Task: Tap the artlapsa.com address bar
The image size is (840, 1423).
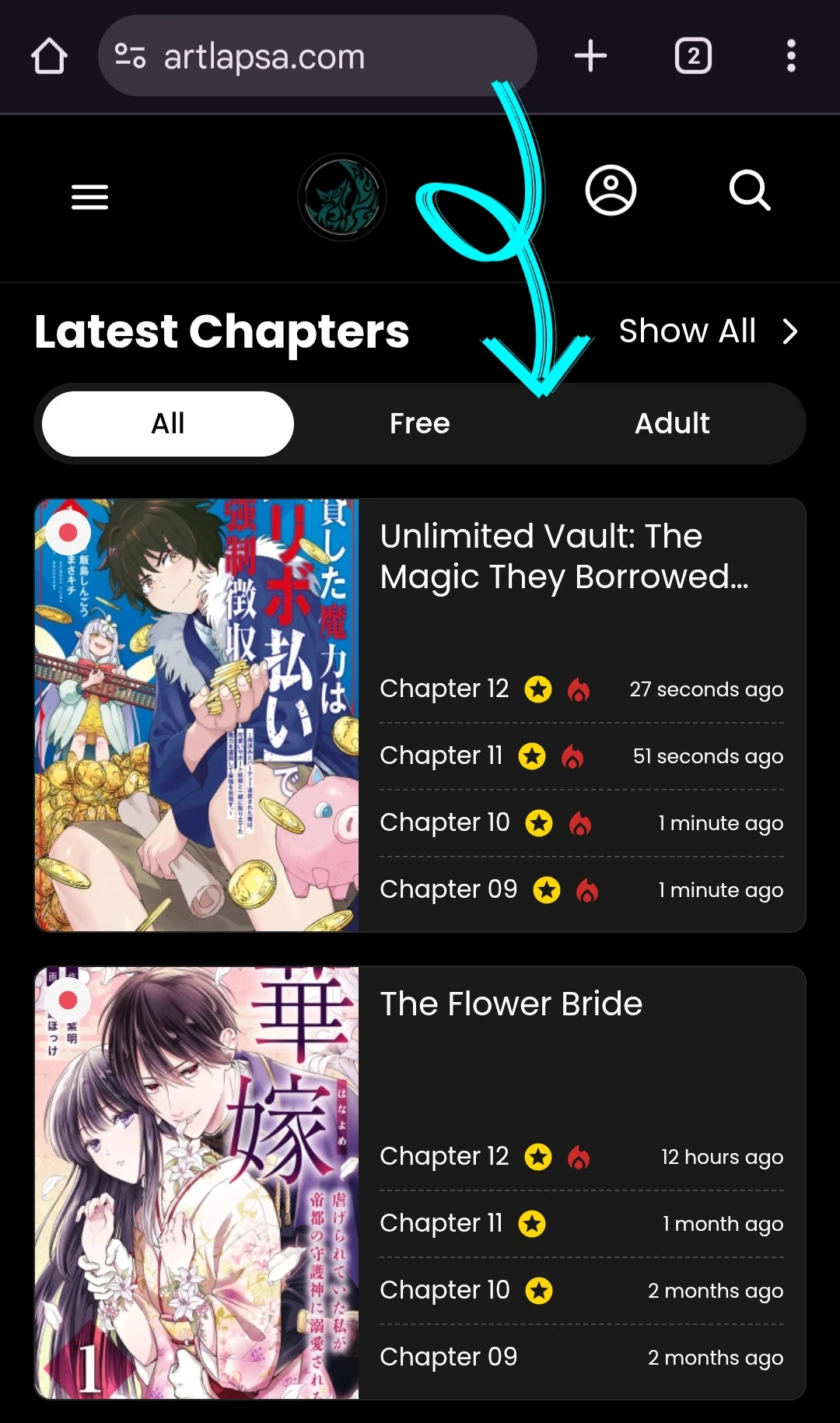Action: point(311,56)
